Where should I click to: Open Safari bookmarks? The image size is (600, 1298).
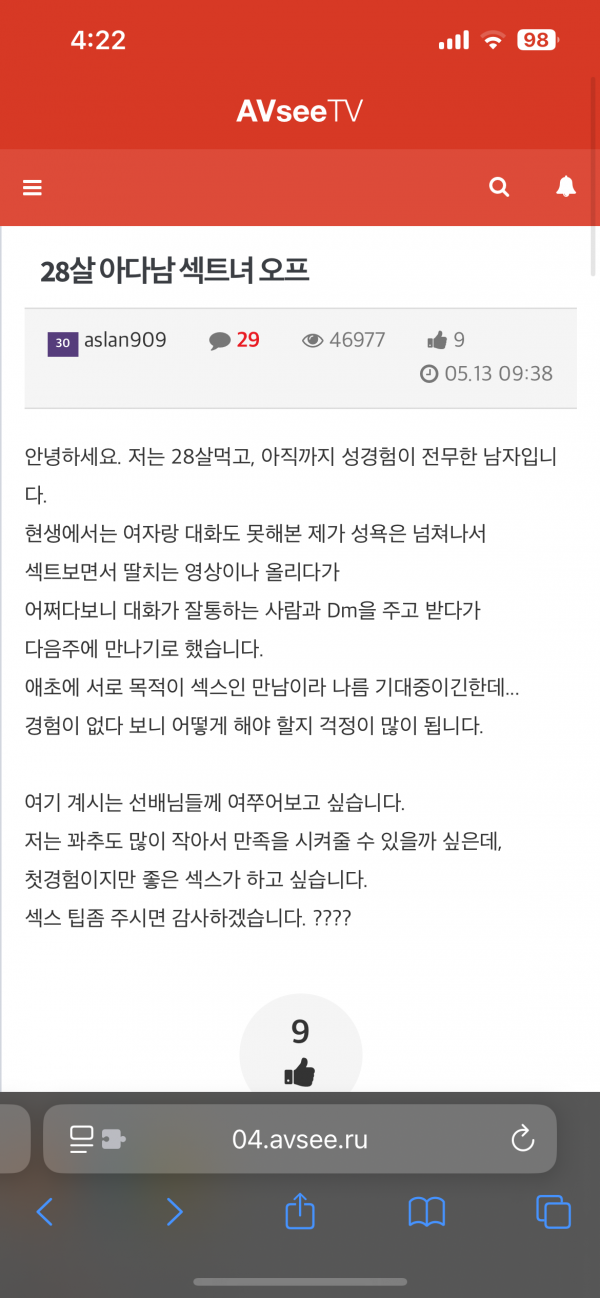point(427,1213)
